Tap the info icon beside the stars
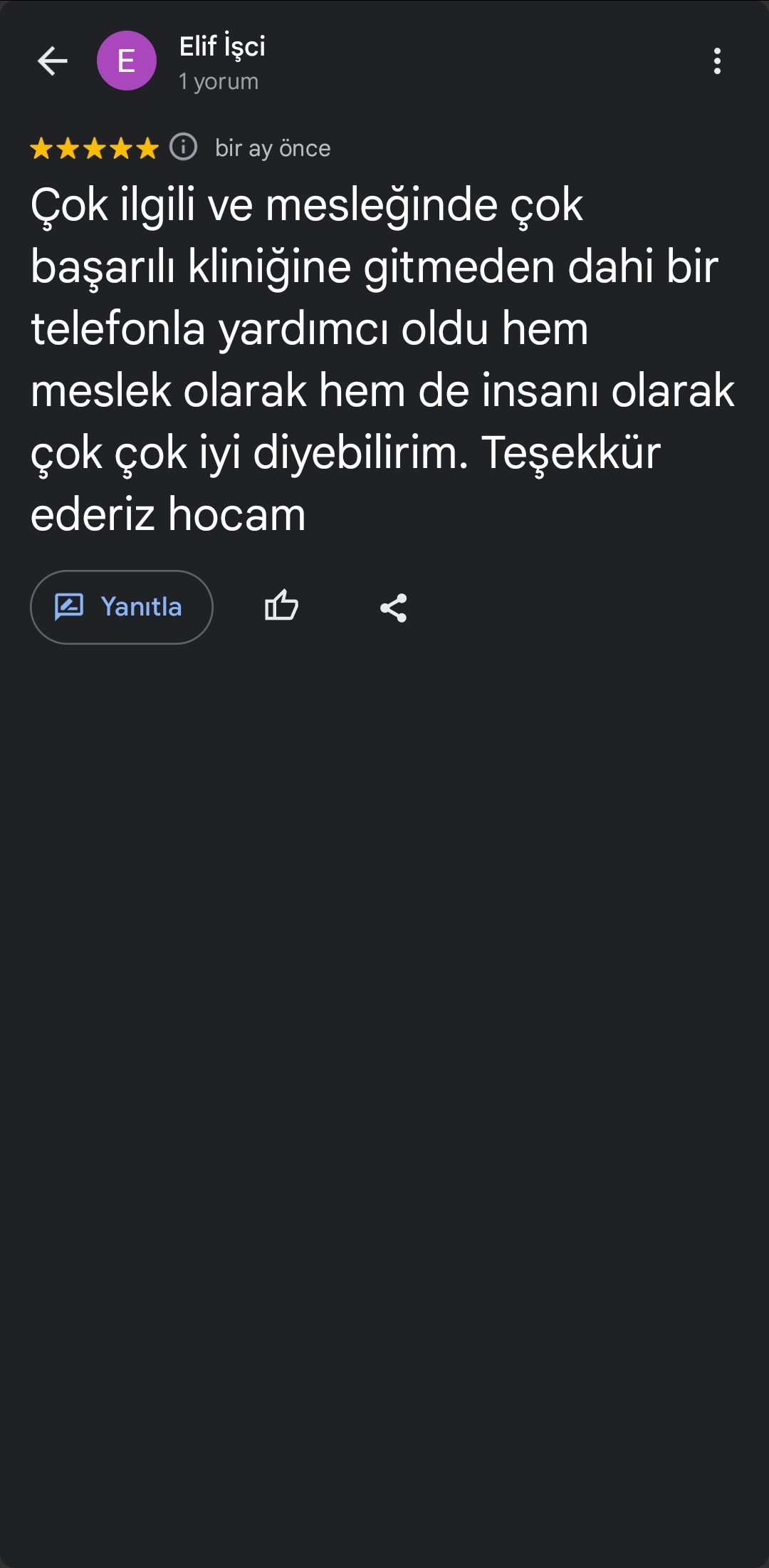 [183, 147]
